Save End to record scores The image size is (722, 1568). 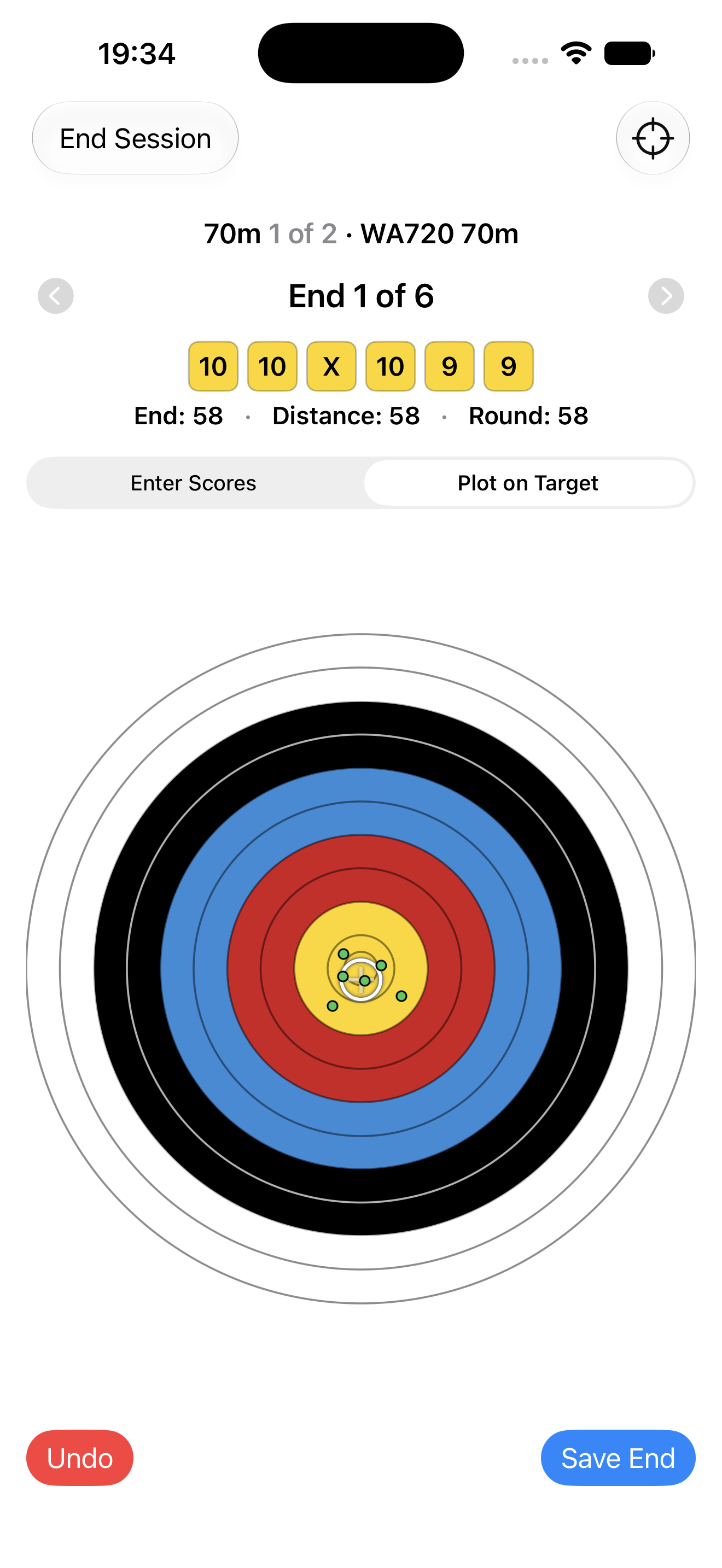click(618, 1458)
